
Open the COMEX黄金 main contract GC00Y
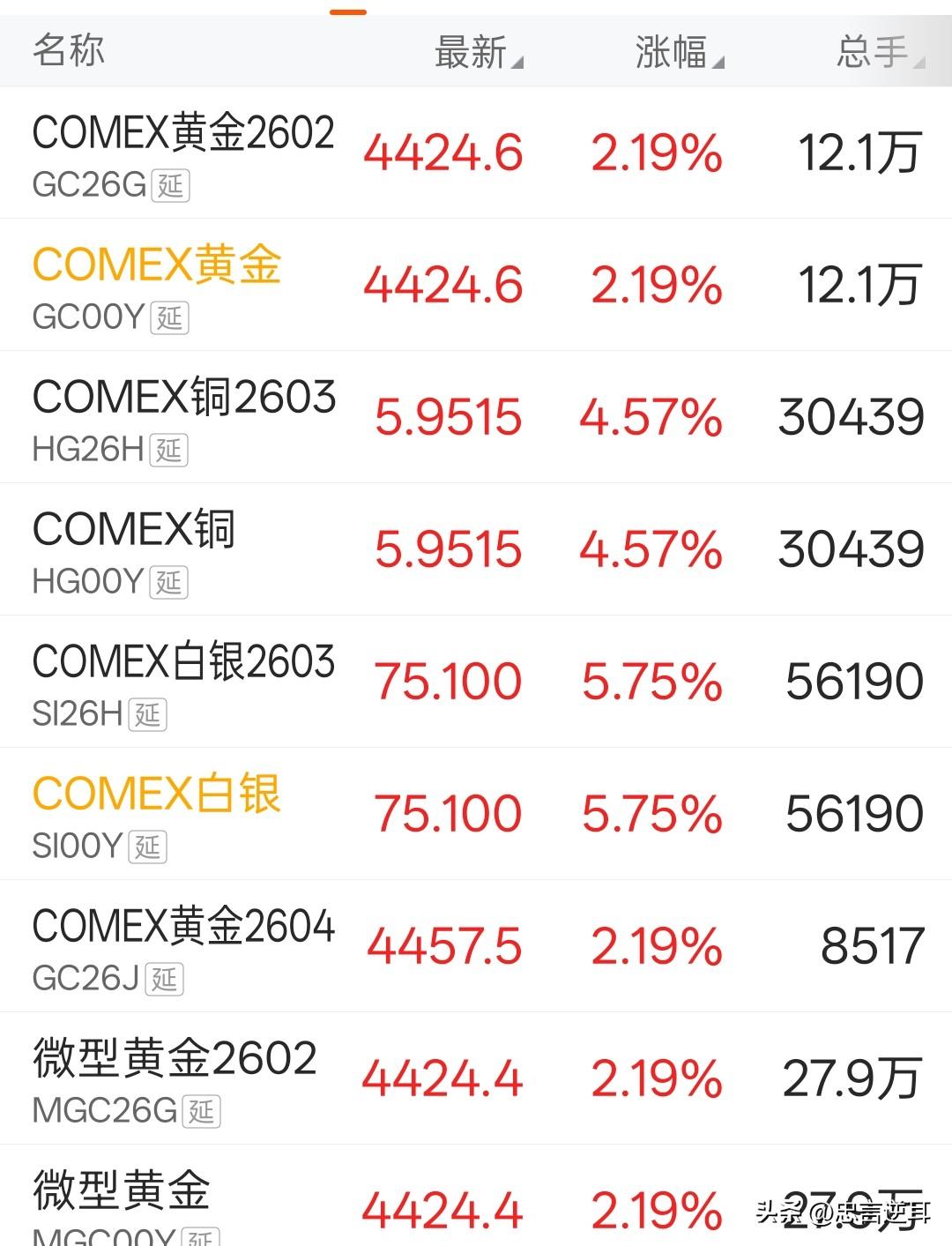(157, 285)
